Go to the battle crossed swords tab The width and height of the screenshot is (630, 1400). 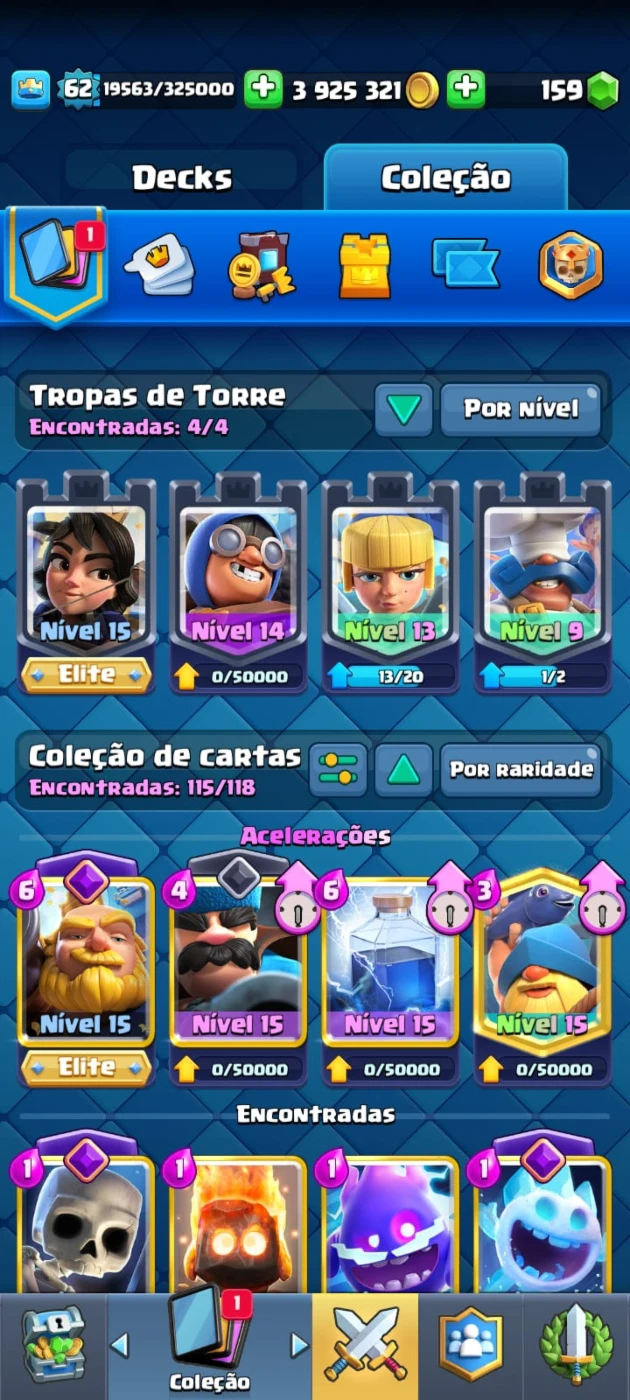coord(364,1346)
